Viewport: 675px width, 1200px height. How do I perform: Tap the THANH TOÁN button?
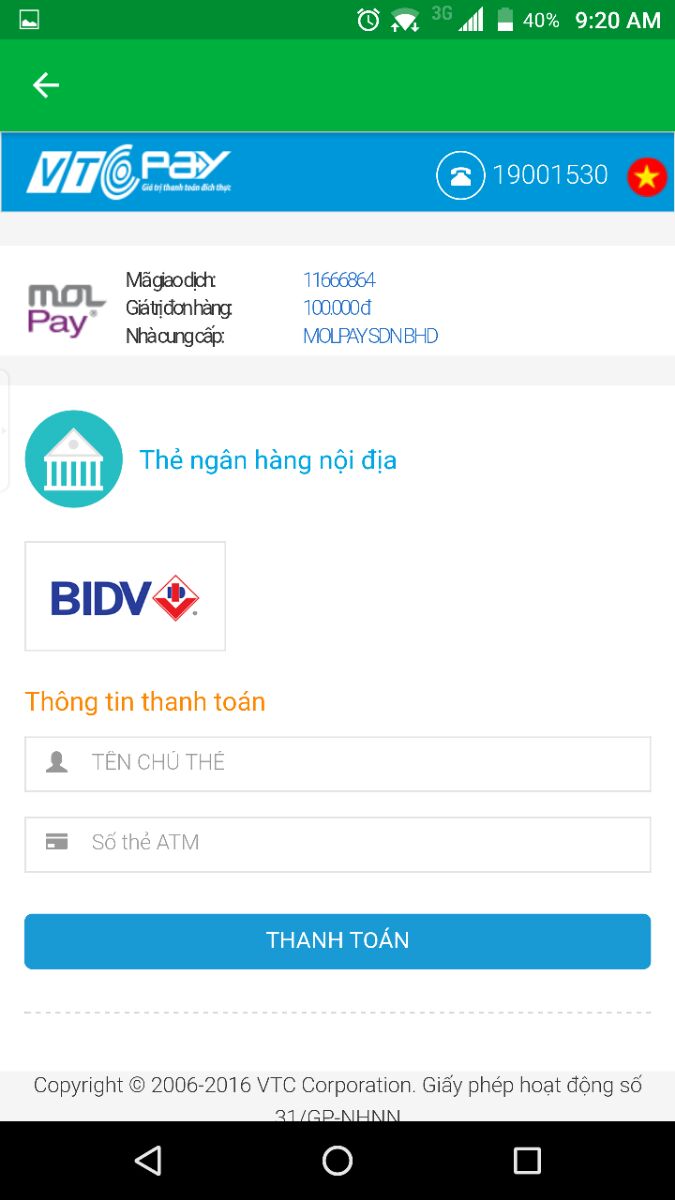[338, 941]
